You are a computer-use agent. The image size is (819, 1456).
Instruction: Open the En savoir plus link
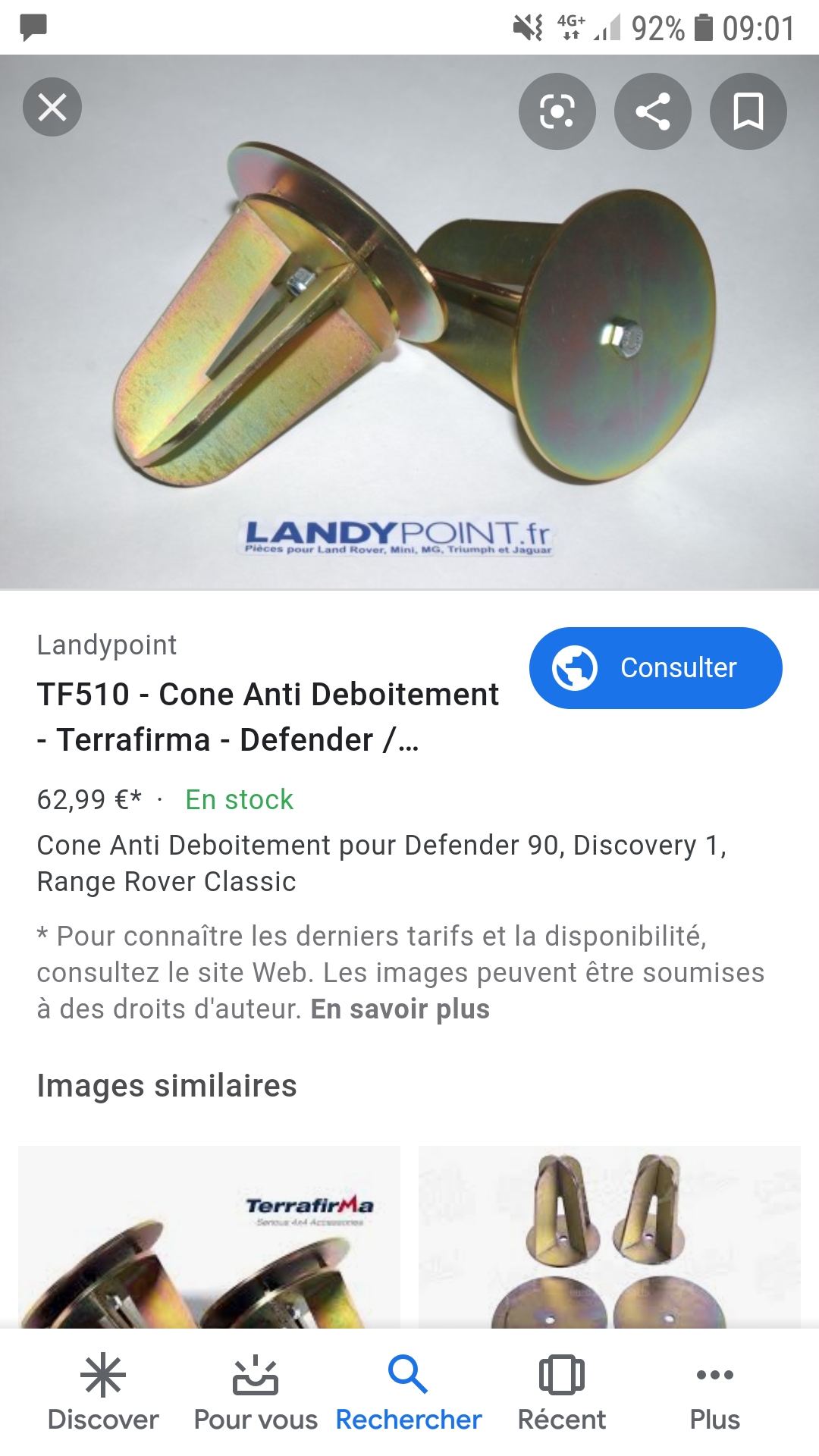click(400, 1009)
